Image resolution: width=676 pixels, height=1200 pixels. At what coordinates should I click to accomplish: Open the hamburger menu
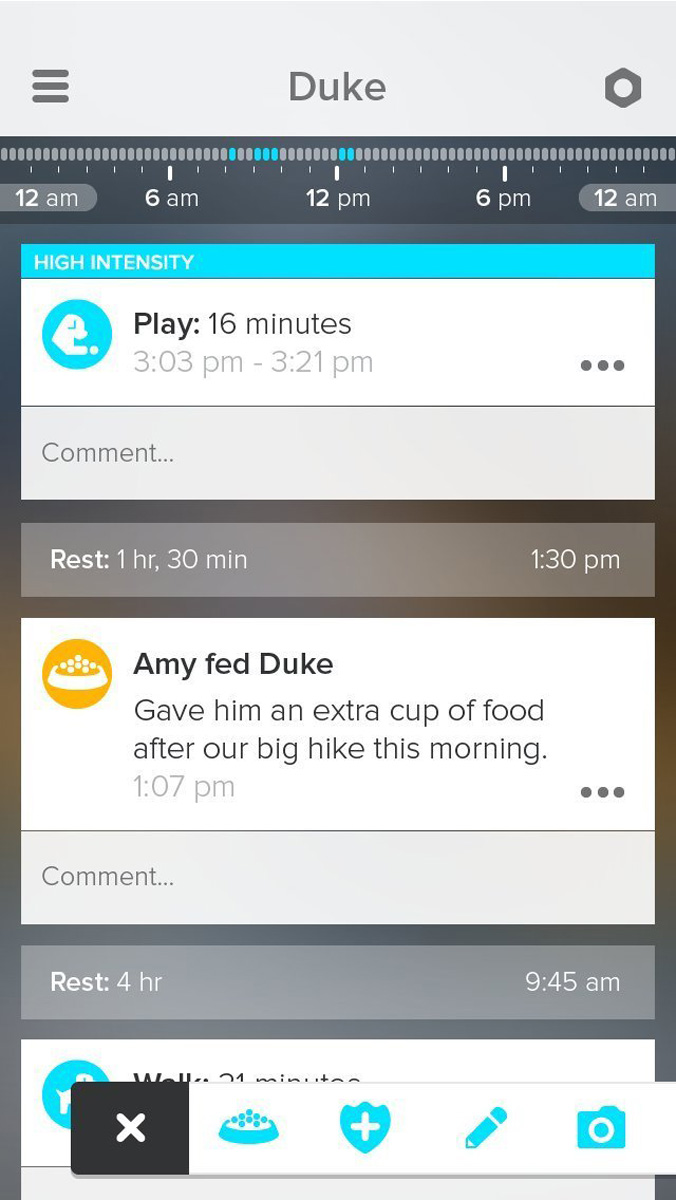(50, 86)
